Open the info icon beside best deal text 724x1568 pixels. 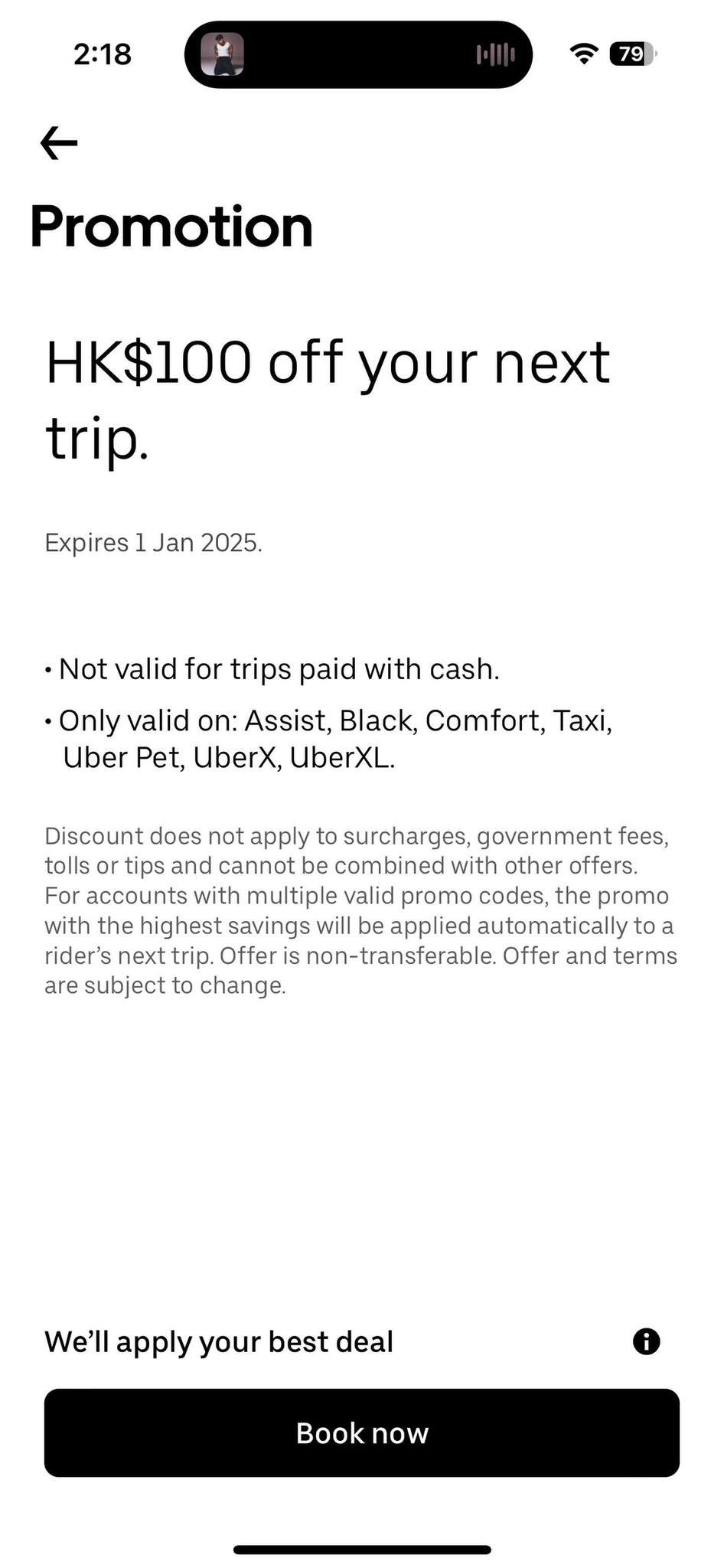point(647,1342)
